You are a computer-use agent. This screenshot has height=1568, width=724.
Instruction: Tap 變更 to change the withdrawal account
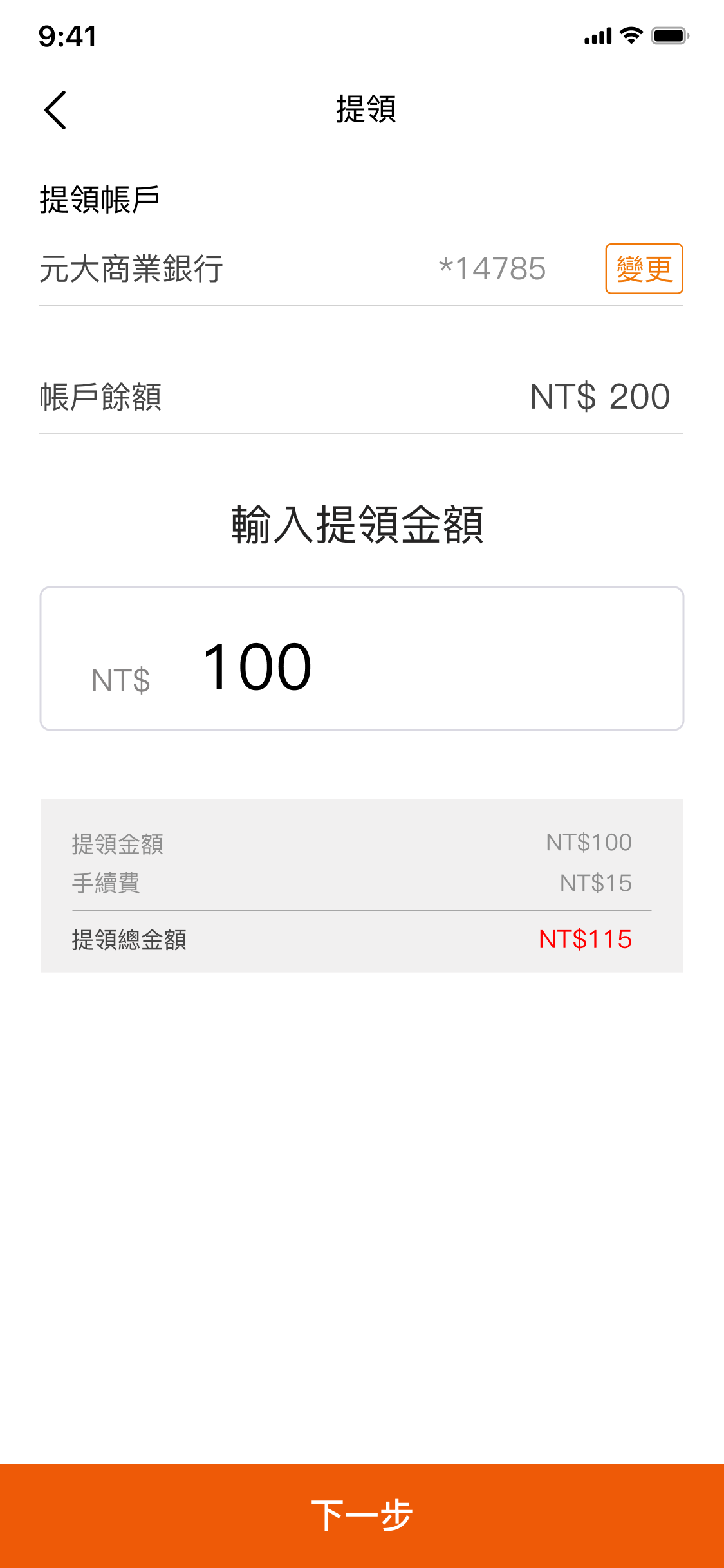coord(644,268)
